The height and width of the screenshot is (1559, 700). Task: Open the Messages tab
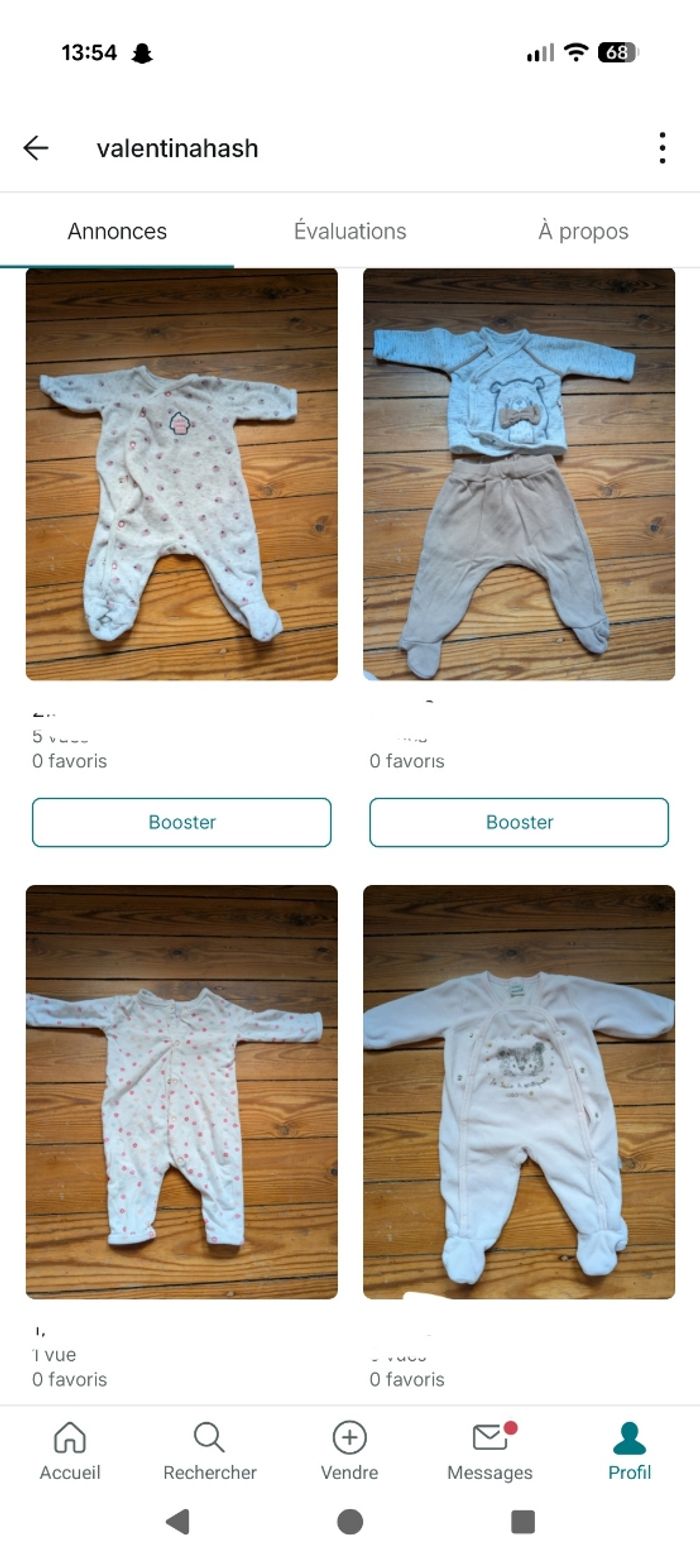click(x=490, y=1452)
